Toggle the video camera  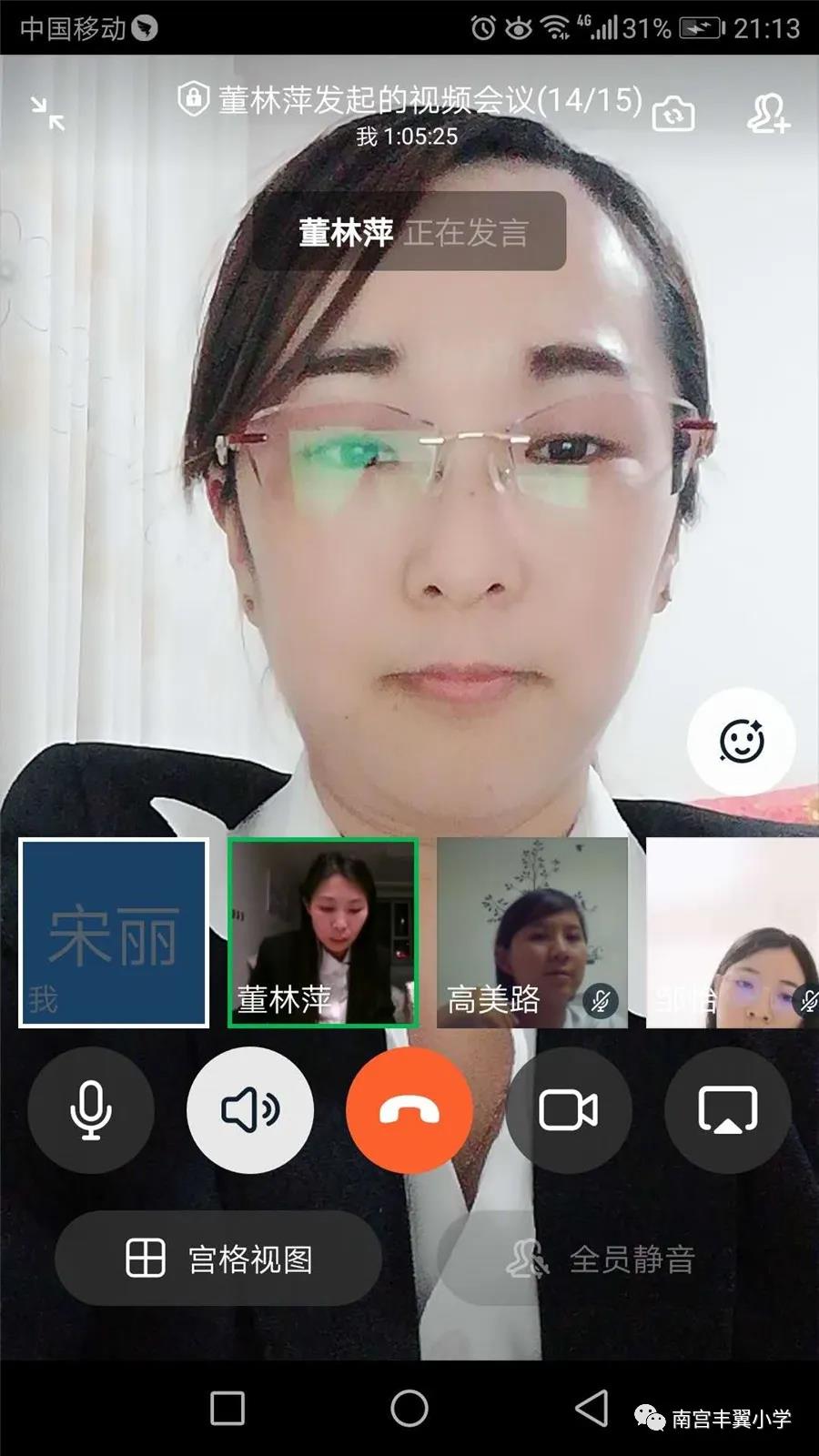click(x=569, y=1110)
